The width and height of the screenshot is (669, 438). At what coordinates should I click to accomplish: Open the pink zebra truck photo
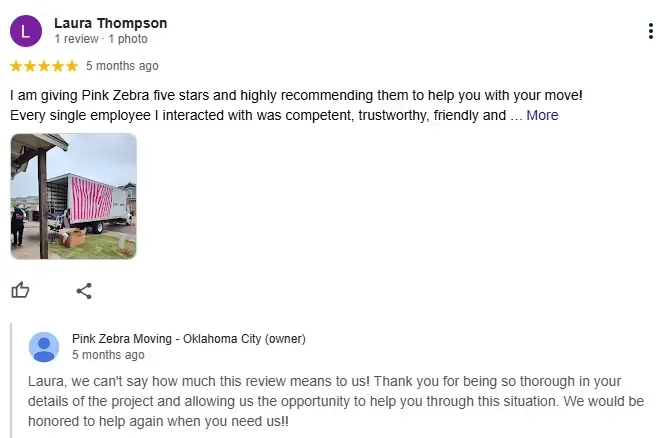[73, 196]
